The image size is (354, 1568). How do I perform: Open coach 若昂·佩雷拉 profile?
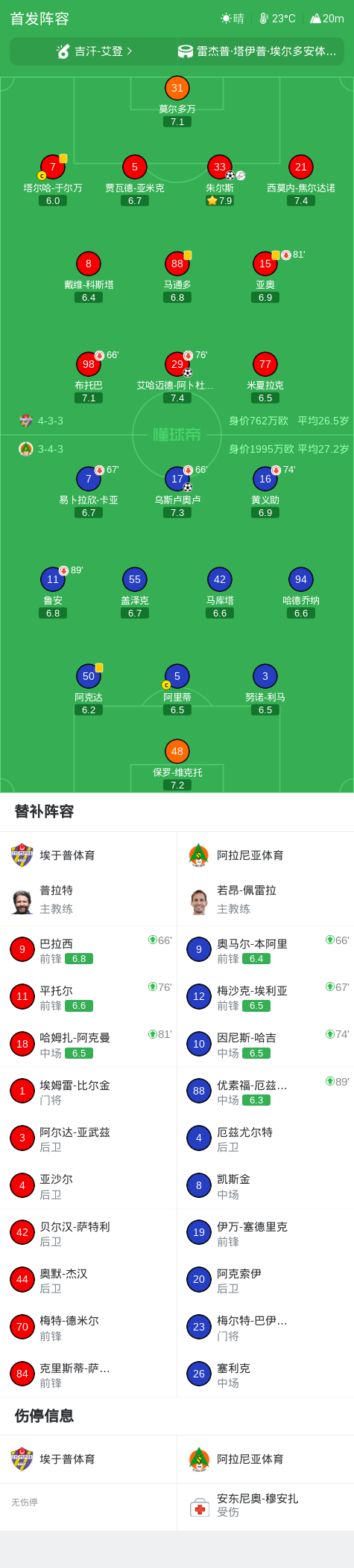[x=265, y=899]
